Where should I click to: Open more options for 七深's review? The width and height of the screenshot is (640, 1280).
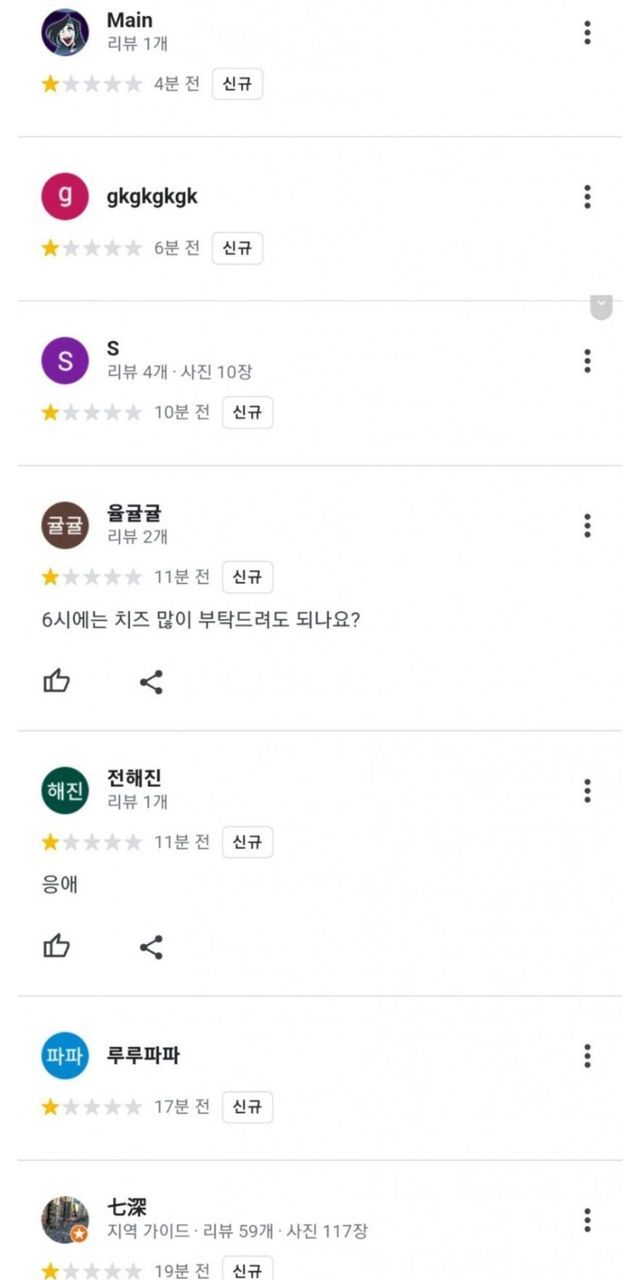pos(587,1220)
